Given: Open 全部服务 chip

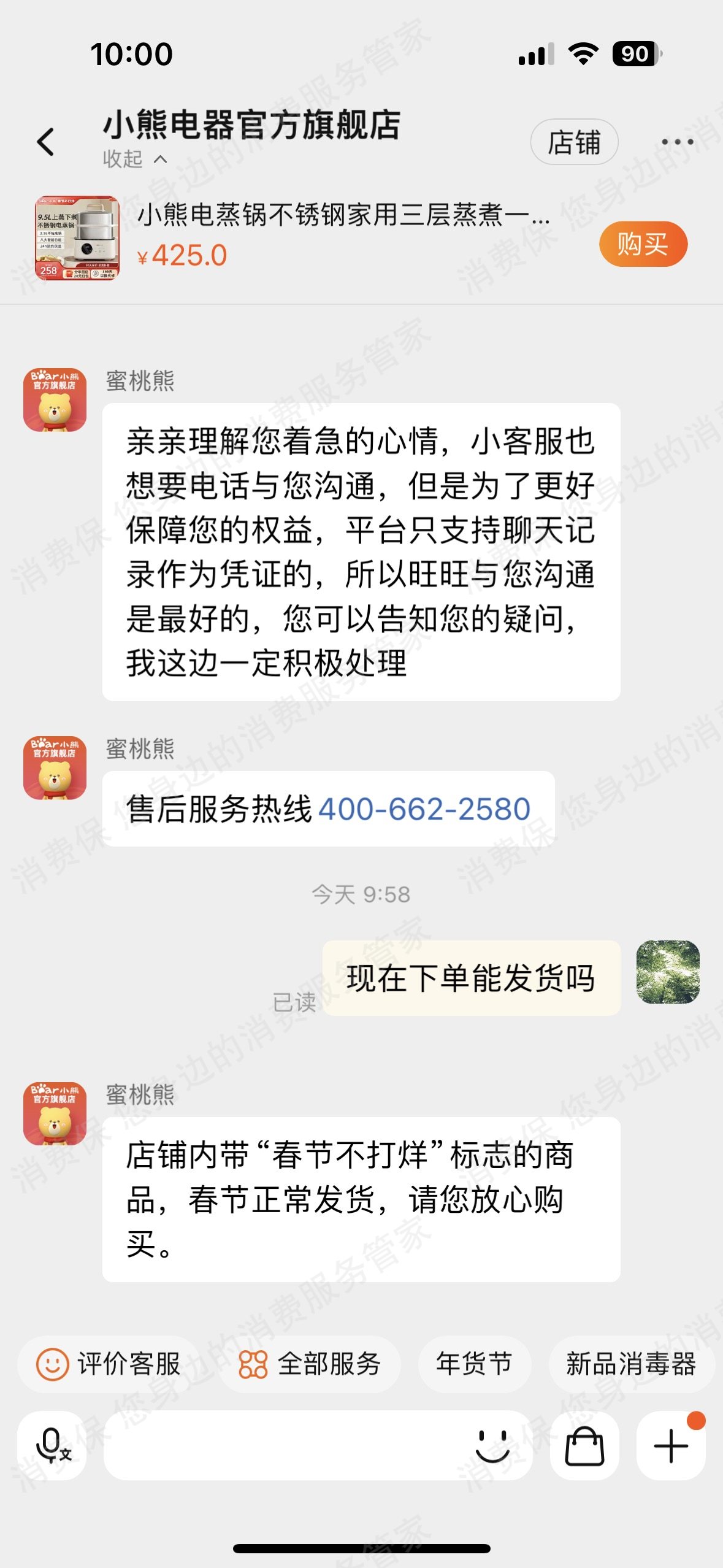Looking at the screenshot, I should click(x=310, y=1364).
